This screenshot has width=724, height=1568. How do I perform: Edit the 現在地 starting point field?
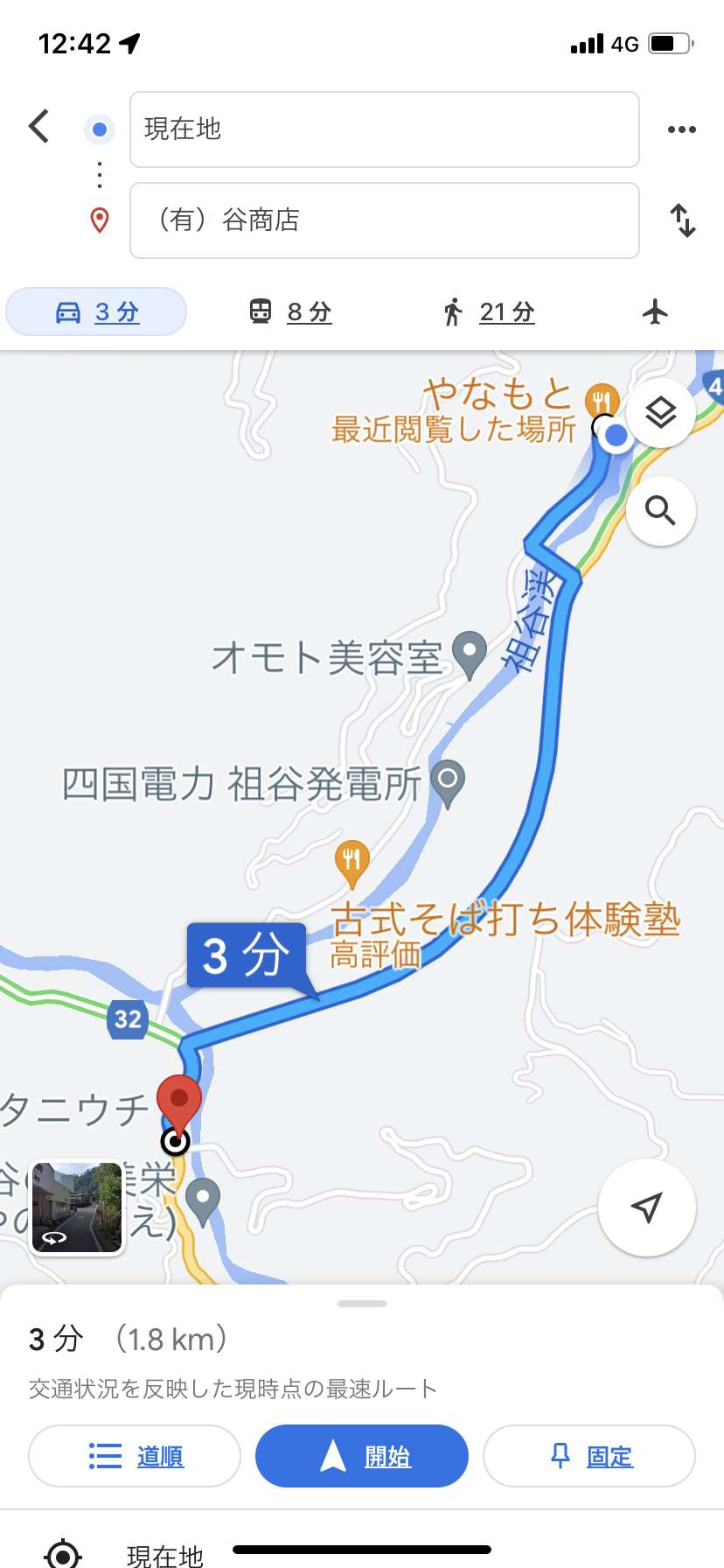[385, 129]
